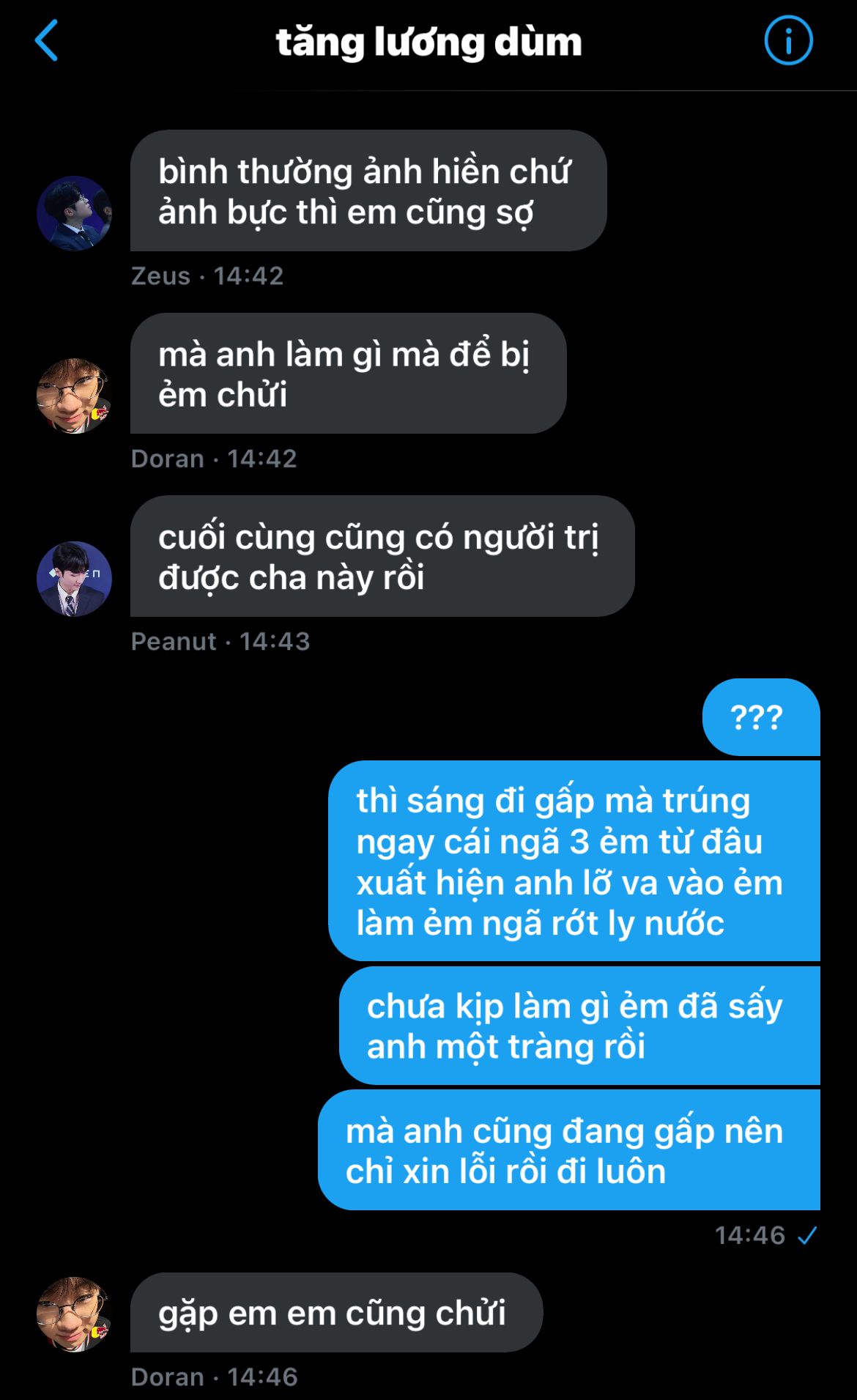This screenshot has width=857, height=1400.
Task: Open Doran's avatar beside the 14:42 message
Action: pyautogui.click(x=74, y=396)
